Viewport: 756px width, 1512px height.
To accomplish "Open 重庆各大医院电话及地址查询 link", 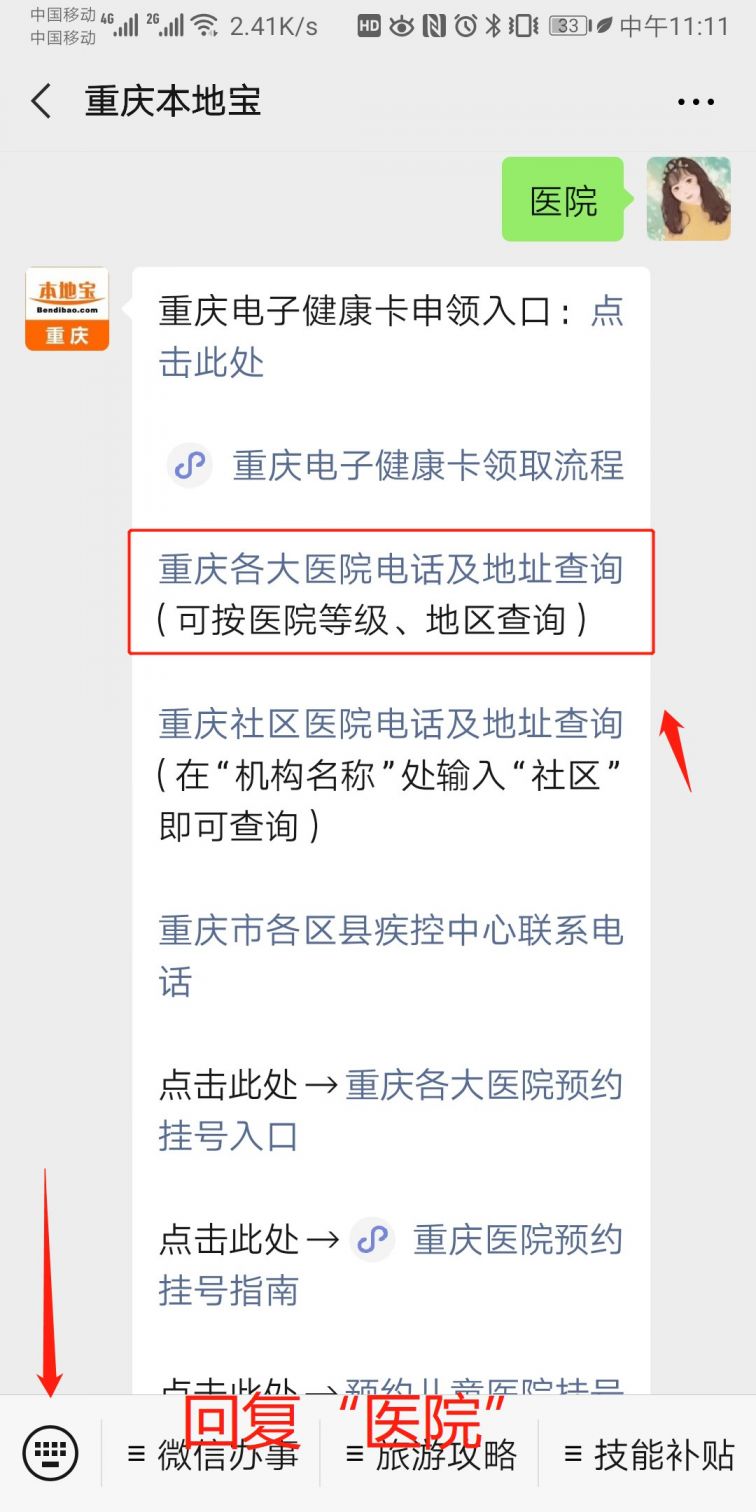I will [390, 570].
